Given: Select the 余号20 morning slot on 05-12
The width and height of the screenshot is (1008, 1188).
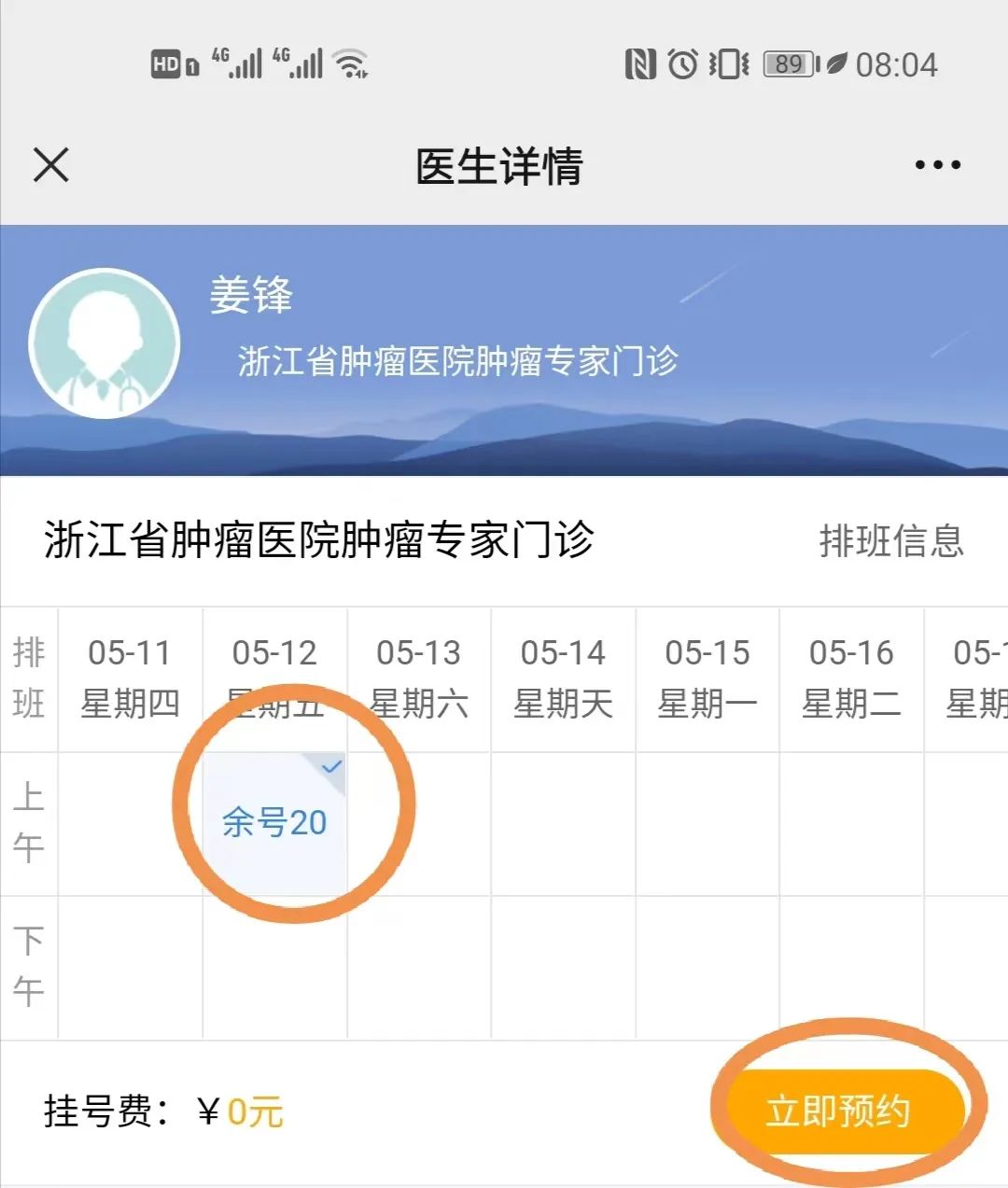Looking at the screenshot, I should (274, 823).
